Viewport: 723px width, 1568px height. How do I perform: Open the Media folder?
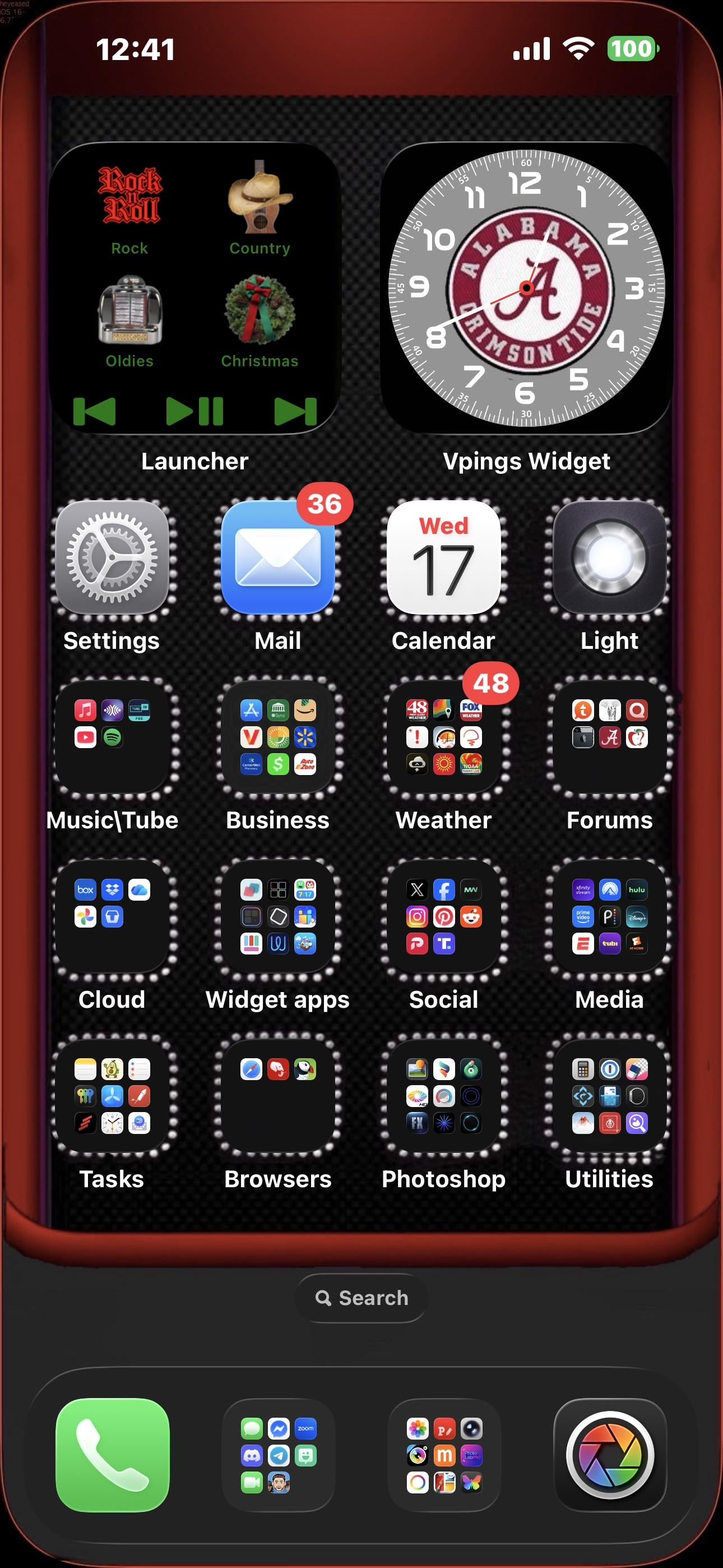point(609,916)
